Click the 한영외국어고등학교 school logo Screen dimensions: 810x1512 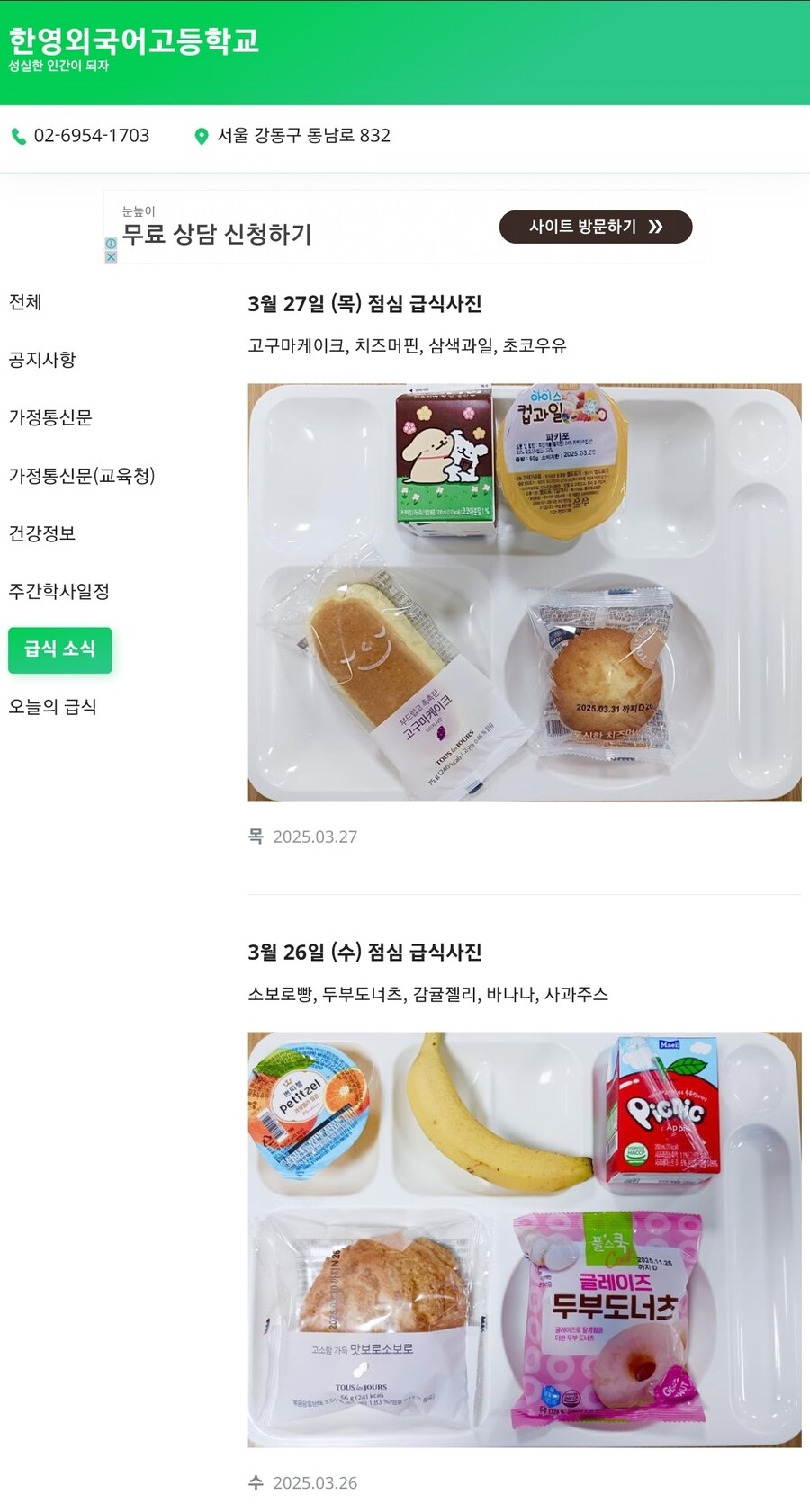click(x=135, y=40)
